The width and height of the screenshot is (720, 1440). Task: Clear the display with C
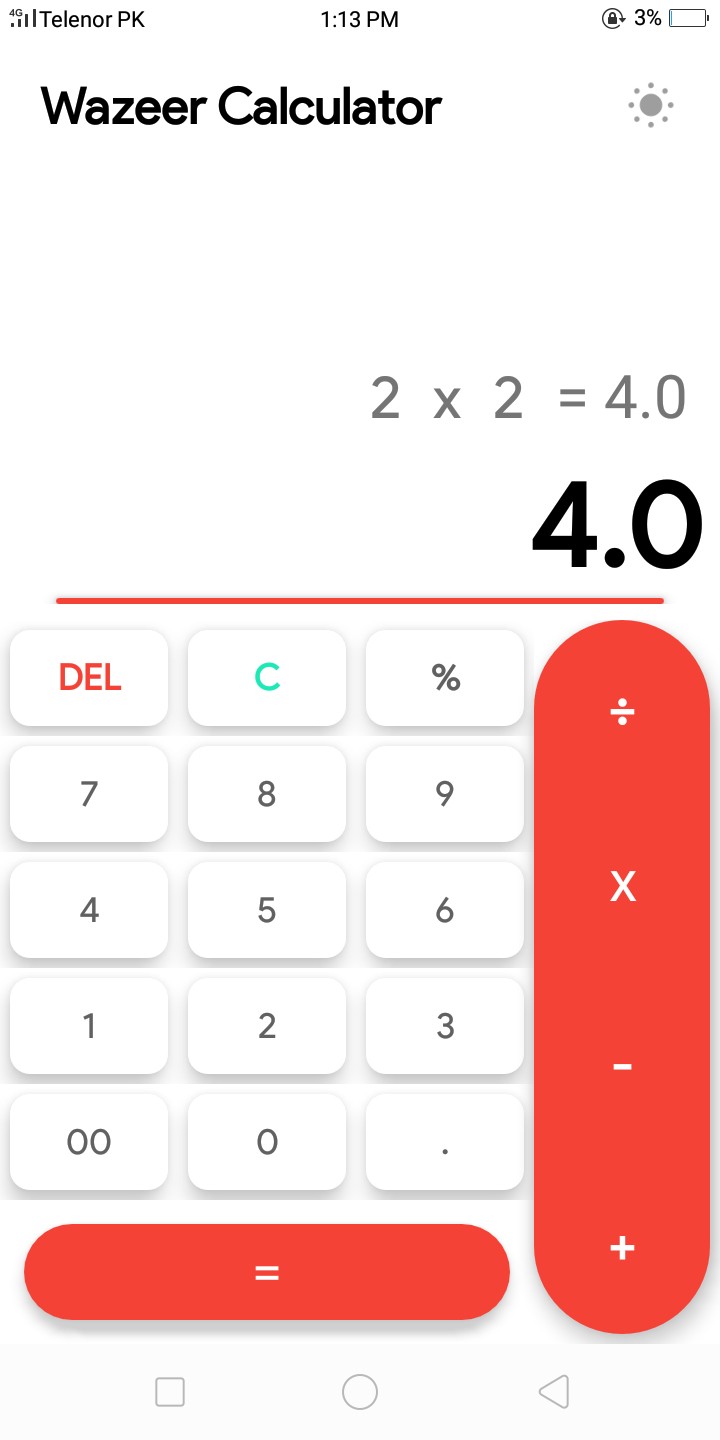tap(267, 678)
